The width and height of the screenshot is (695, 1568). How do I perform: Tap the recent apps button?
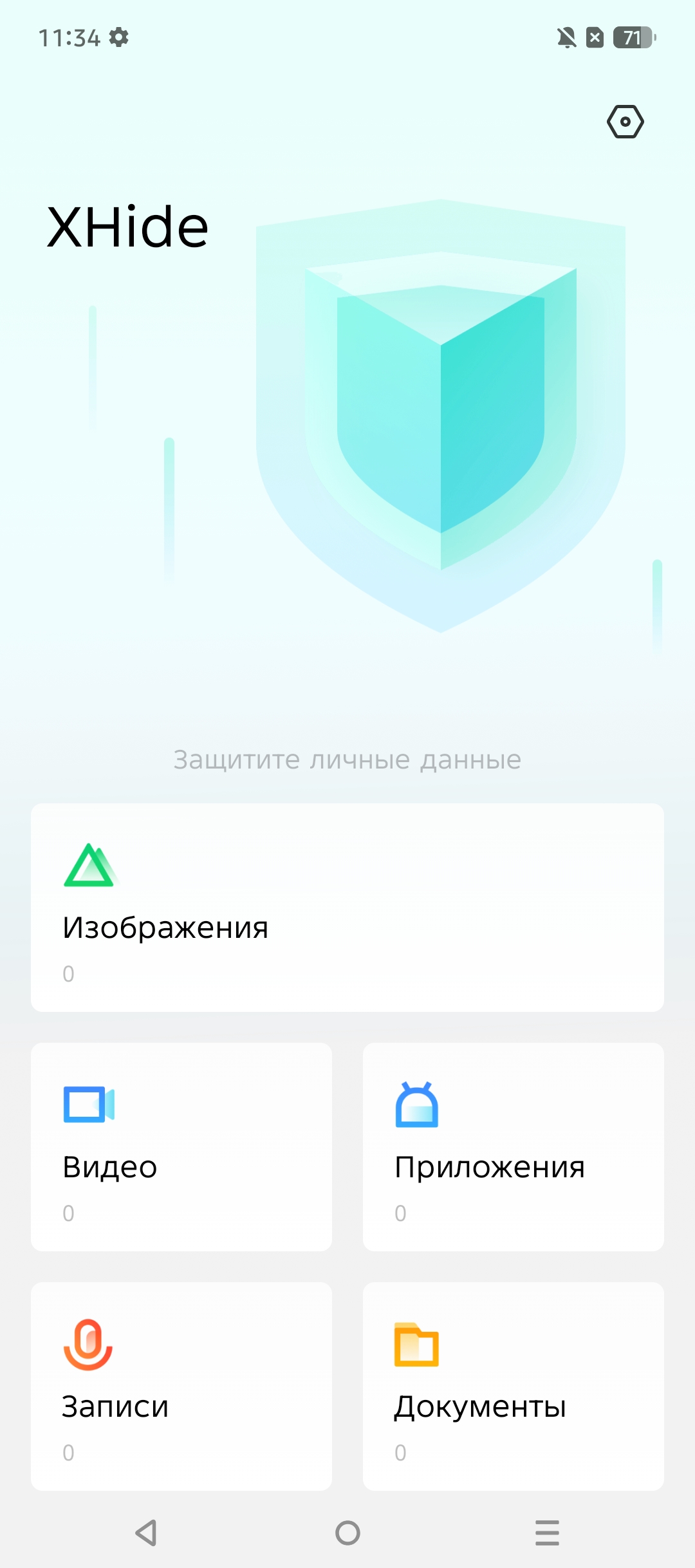coord(547,1533)
